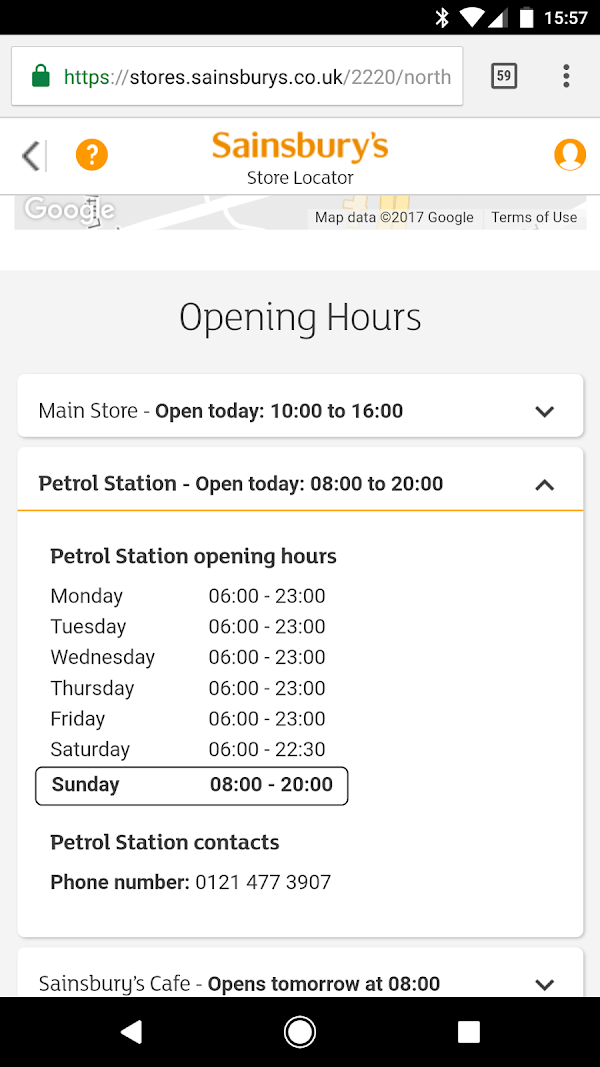Call Petrol Station number 0121 477 3907
The image size is (600, 1067).
(x=263, y=882)
